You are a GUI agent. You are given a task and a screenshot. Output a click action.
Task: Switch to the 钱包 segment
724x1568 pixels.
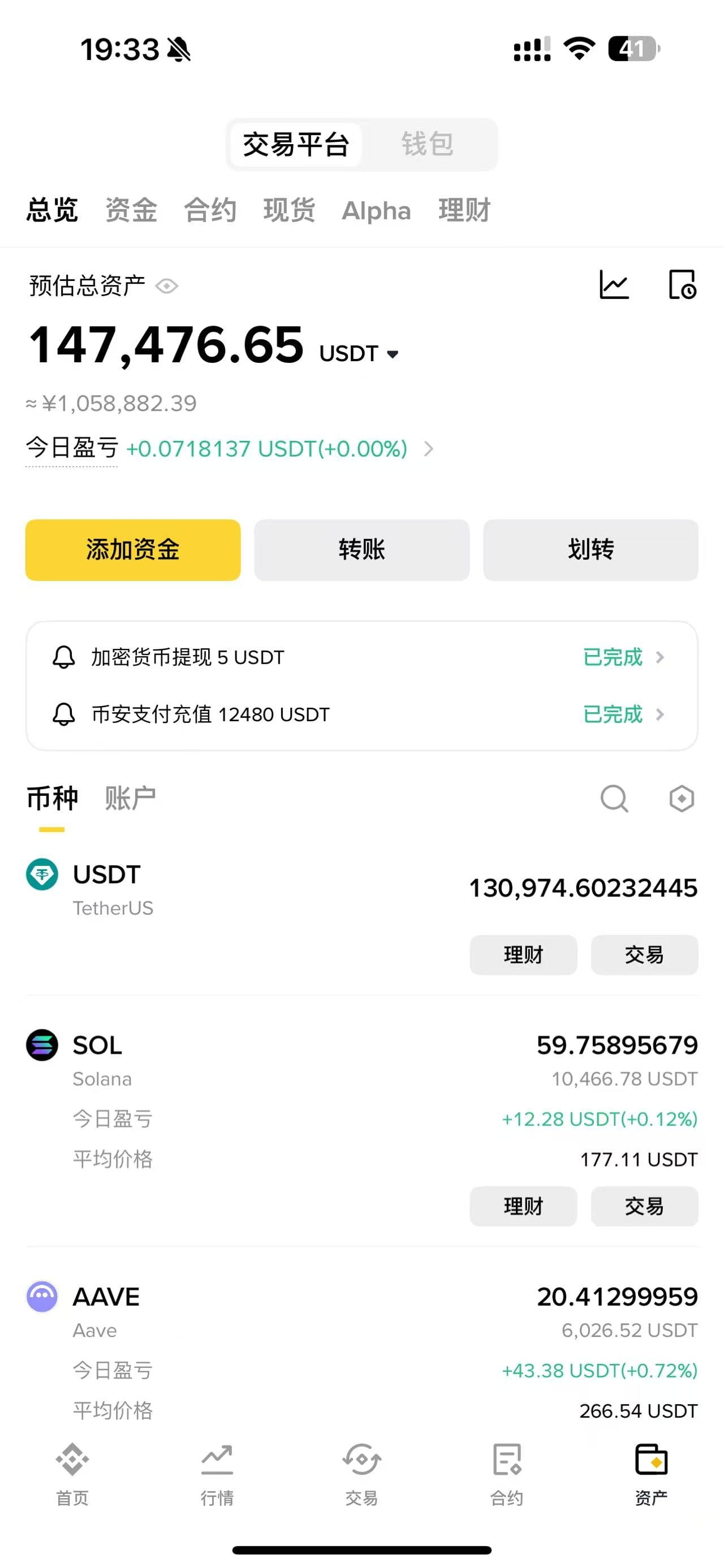(427, 144)
